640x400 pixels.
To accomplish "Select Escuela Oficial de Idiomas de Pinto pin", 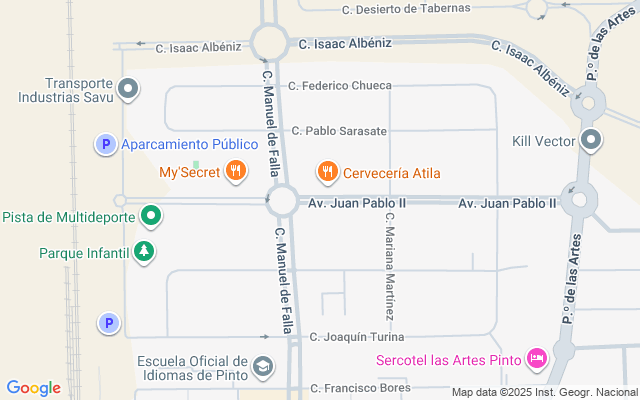I will (x=263, y=367).
